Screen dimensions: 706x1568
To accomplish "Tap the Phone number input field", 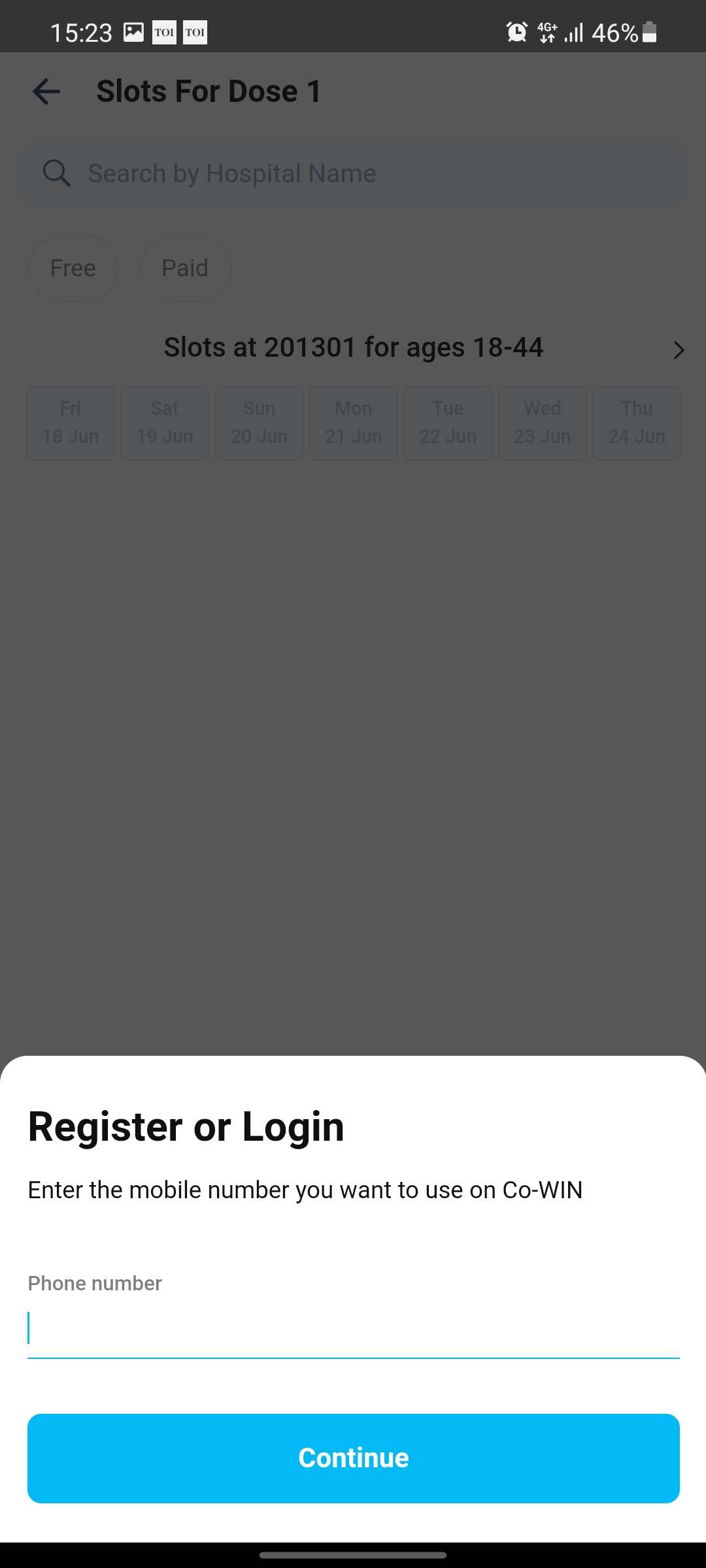I will coord(353,1328).
